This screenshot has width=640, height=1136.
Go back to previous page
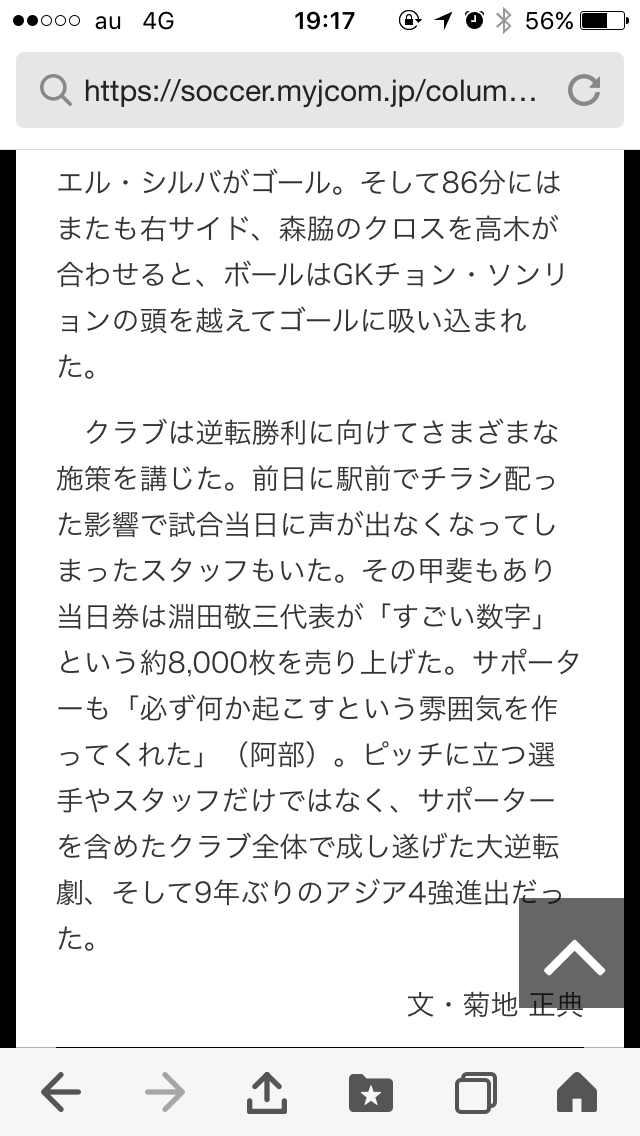tap(62, 1092)
